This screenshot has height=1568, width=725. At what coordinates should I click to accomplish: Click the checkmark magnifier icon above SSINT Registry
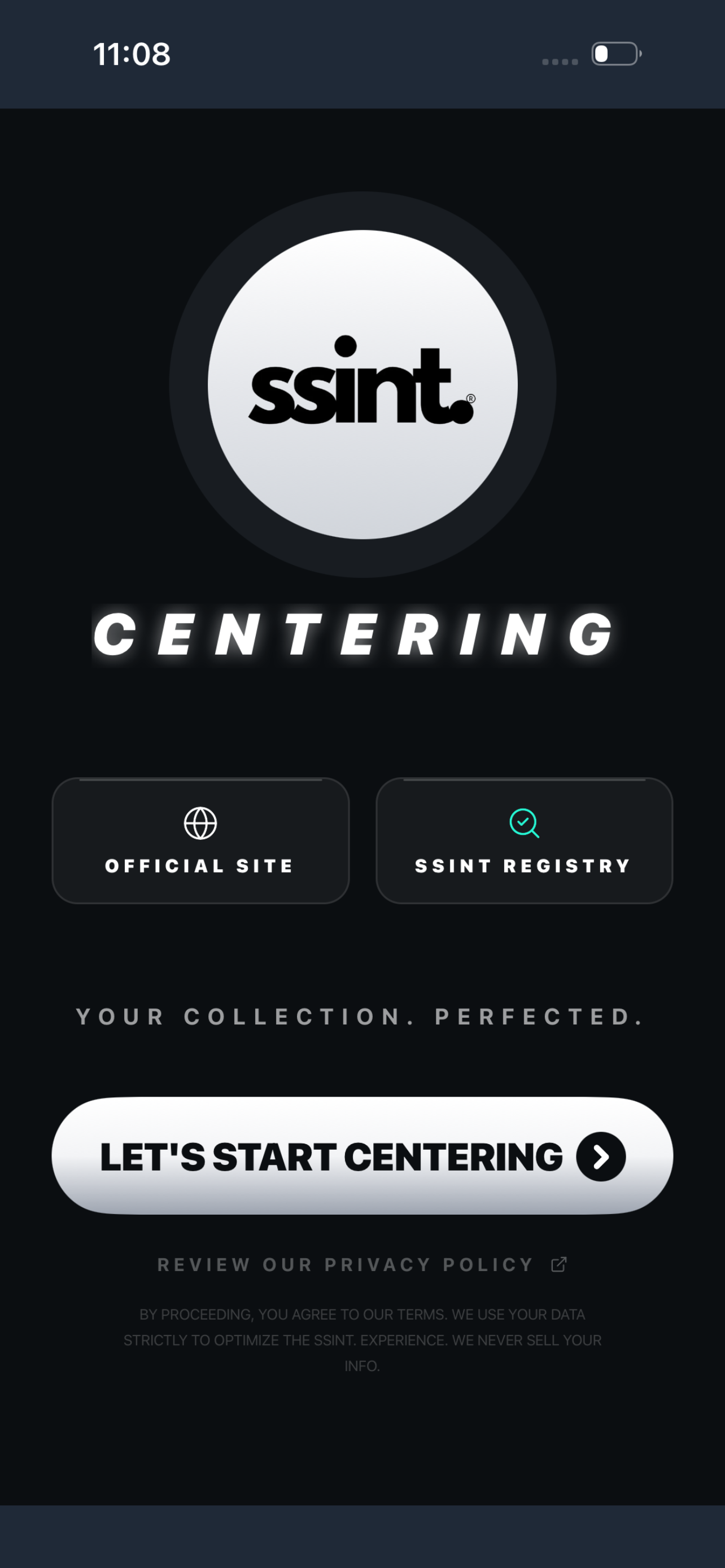[x=524, y=824]
